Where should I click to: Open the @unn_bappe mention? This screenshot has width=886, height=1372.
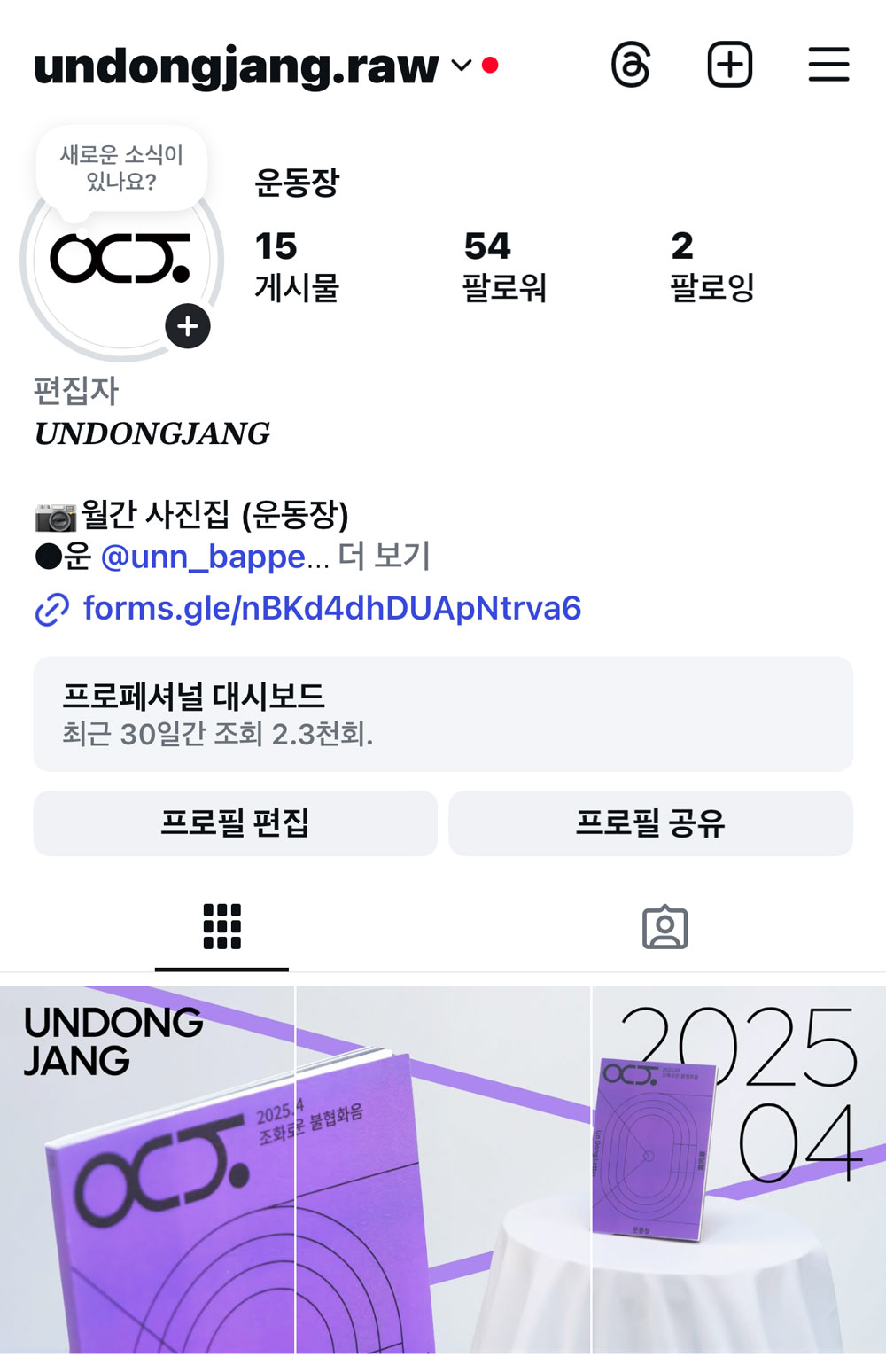point(203,557)
